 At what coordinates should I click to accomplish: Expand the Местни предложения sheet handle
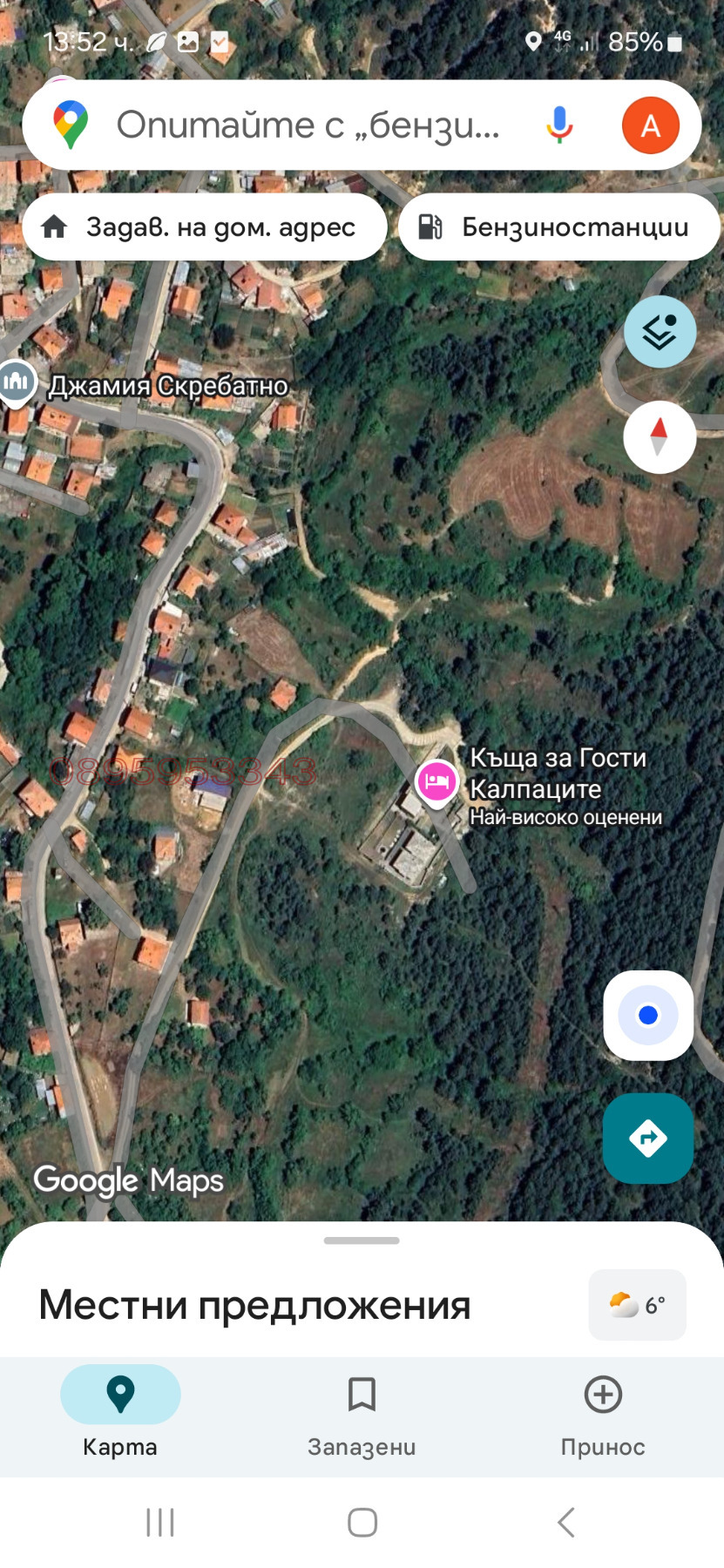(362, 1240)
